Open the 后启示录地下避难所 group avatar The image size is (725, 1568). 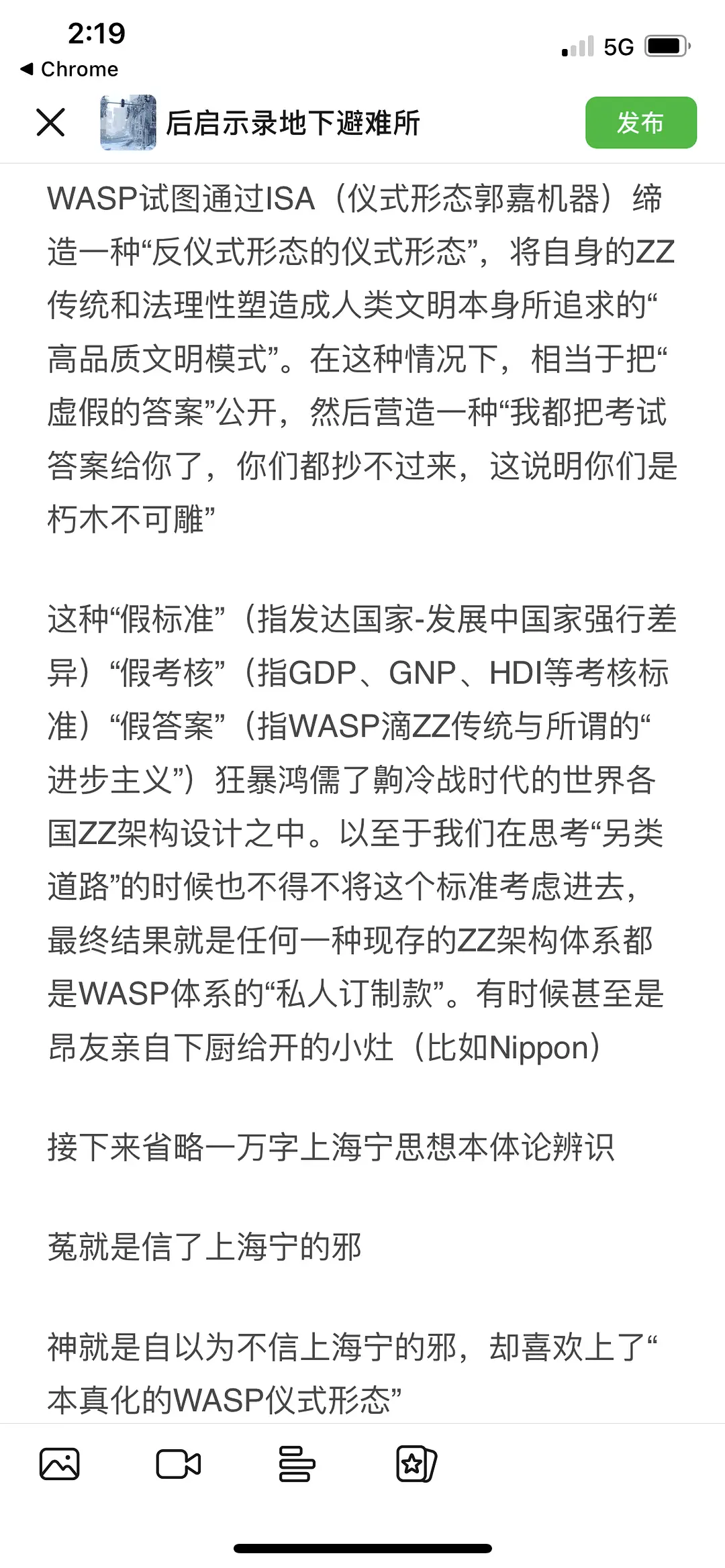(128, 123)
